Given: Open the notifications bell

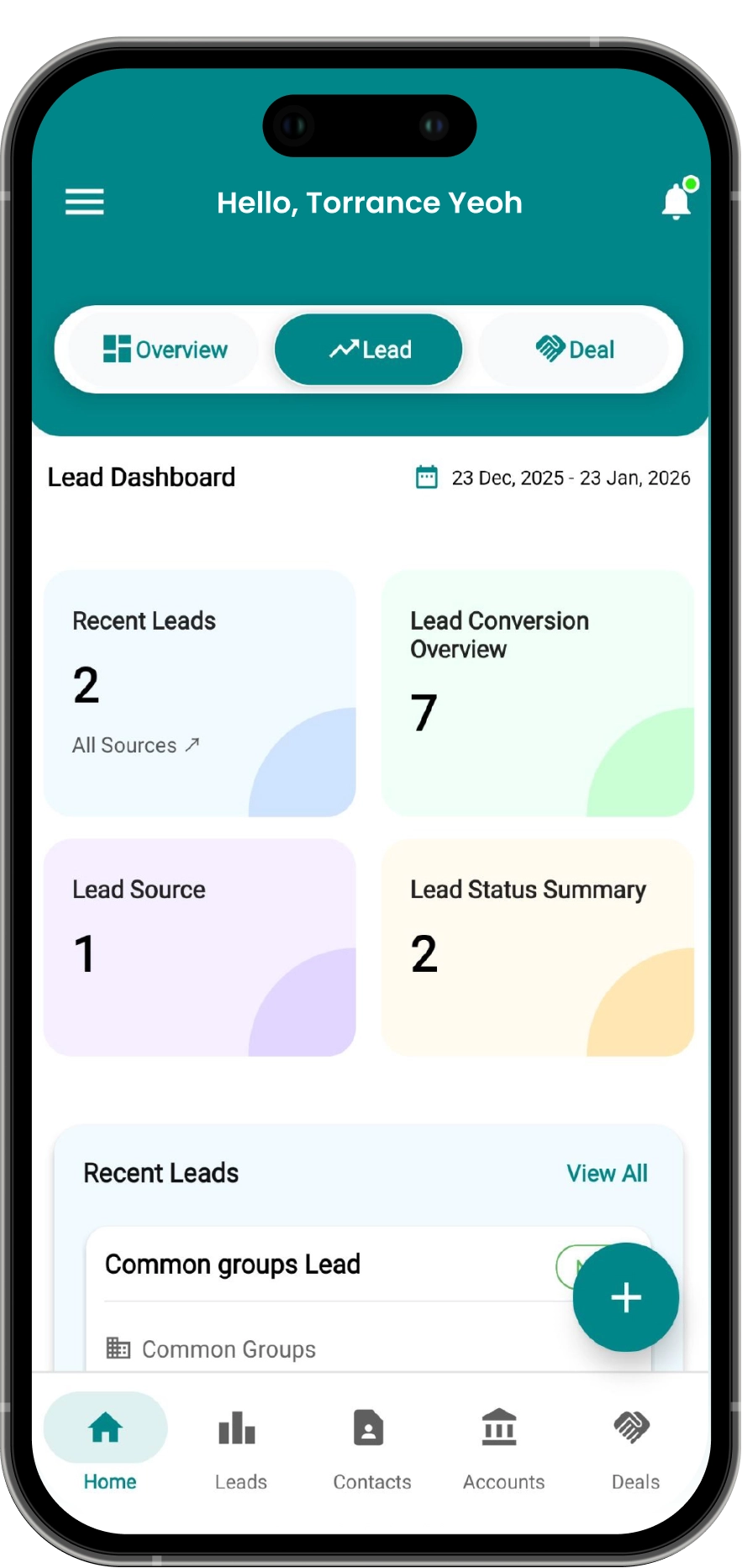Looking at the screenshot, I should pos(676,202).
